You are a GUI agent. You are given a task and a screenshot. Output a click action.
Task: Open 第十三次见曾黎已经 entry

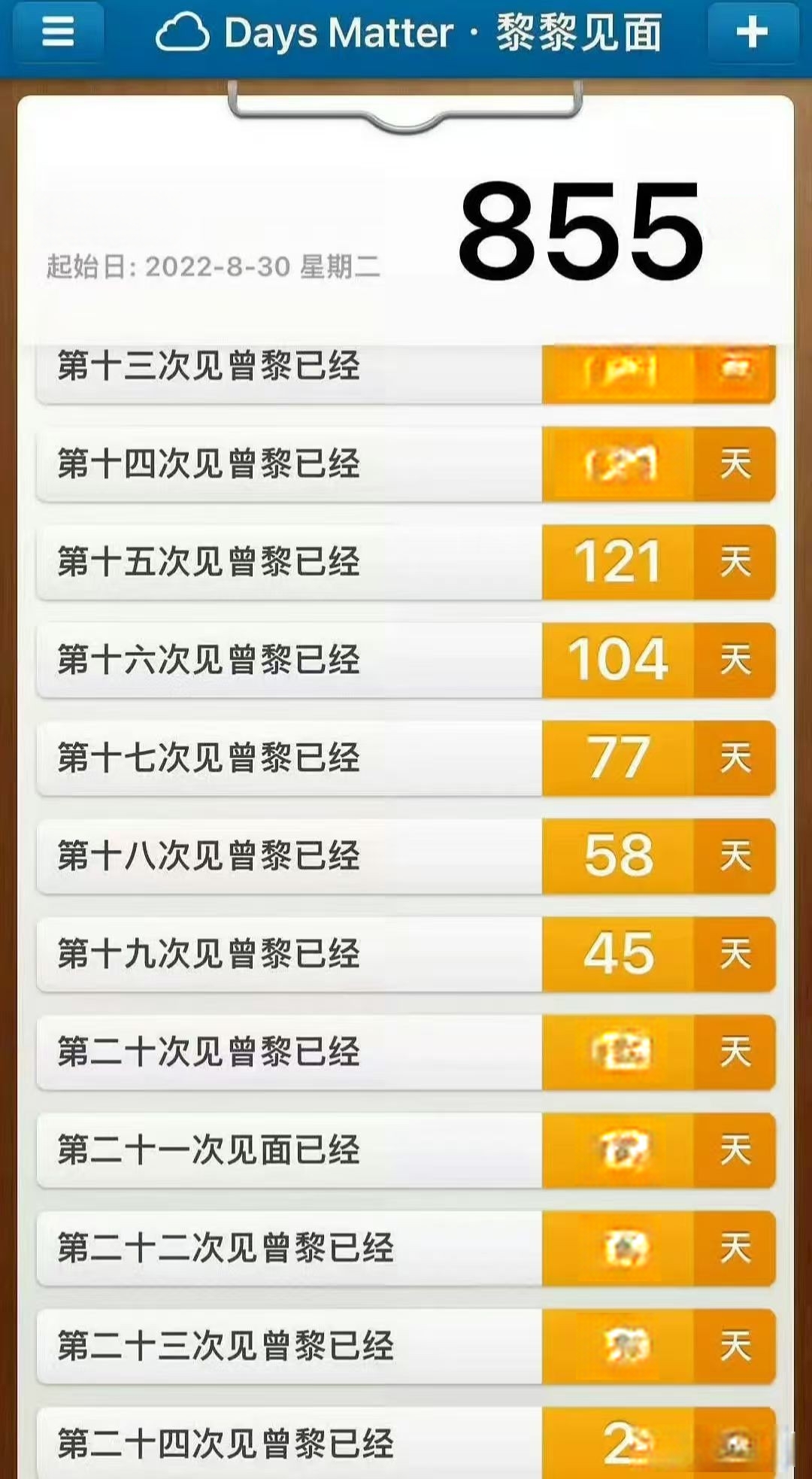click(406, 374)
